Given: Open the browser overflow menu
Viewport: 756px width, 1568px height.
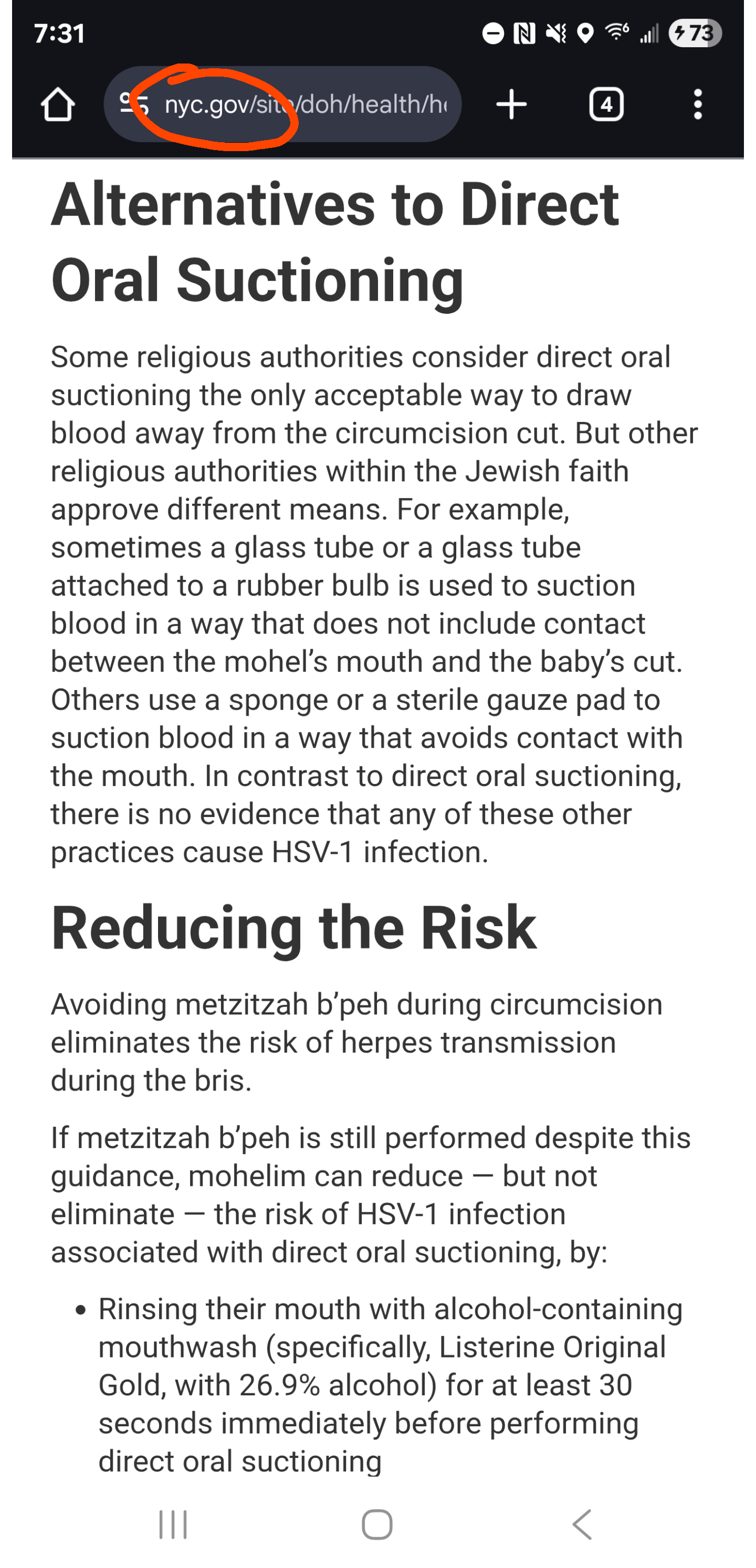Looking at the screenshot, I should pos(698,105).
